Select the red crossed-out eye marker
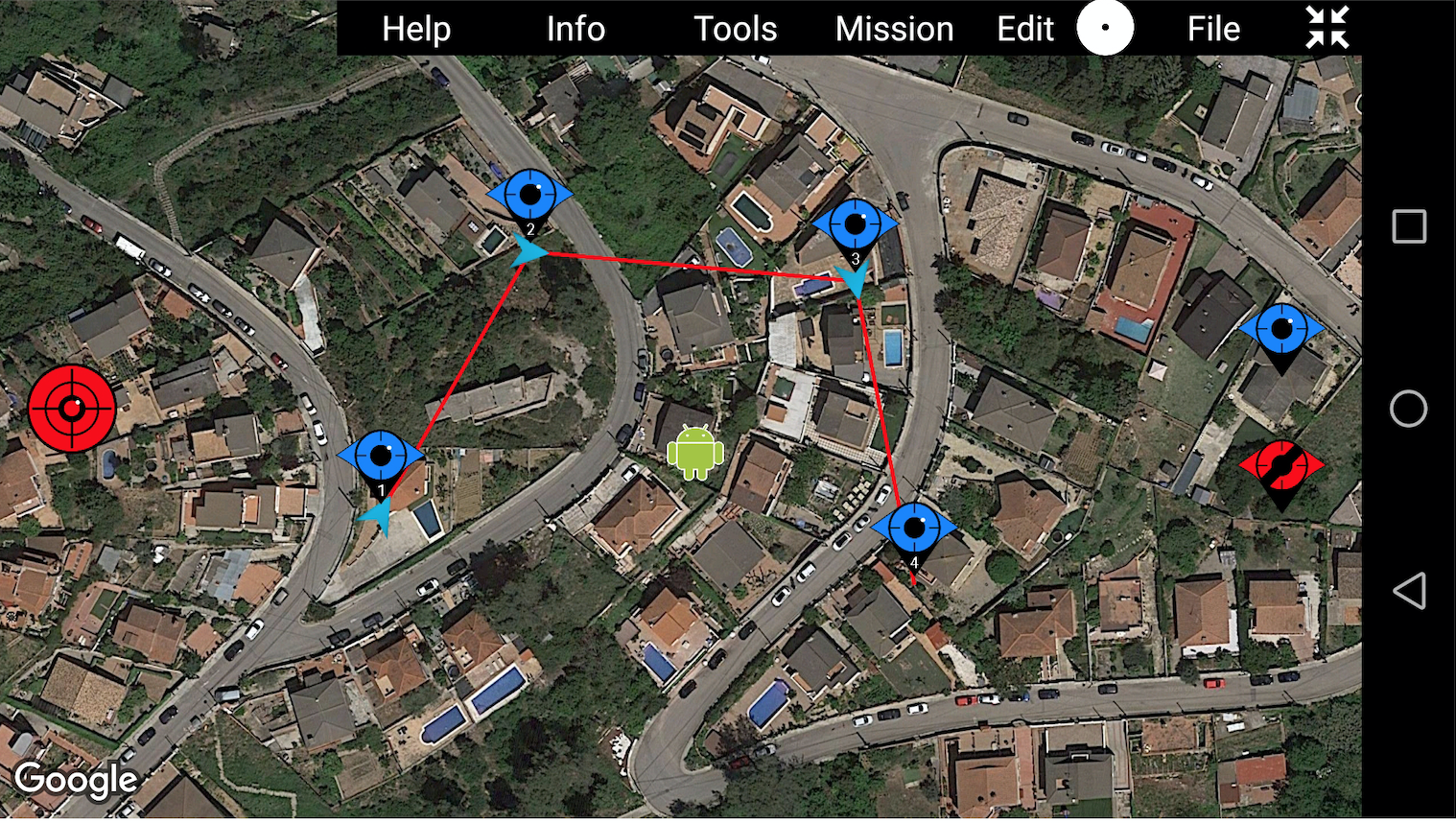Viewport: 1456px width, 823px height. 1281,465
